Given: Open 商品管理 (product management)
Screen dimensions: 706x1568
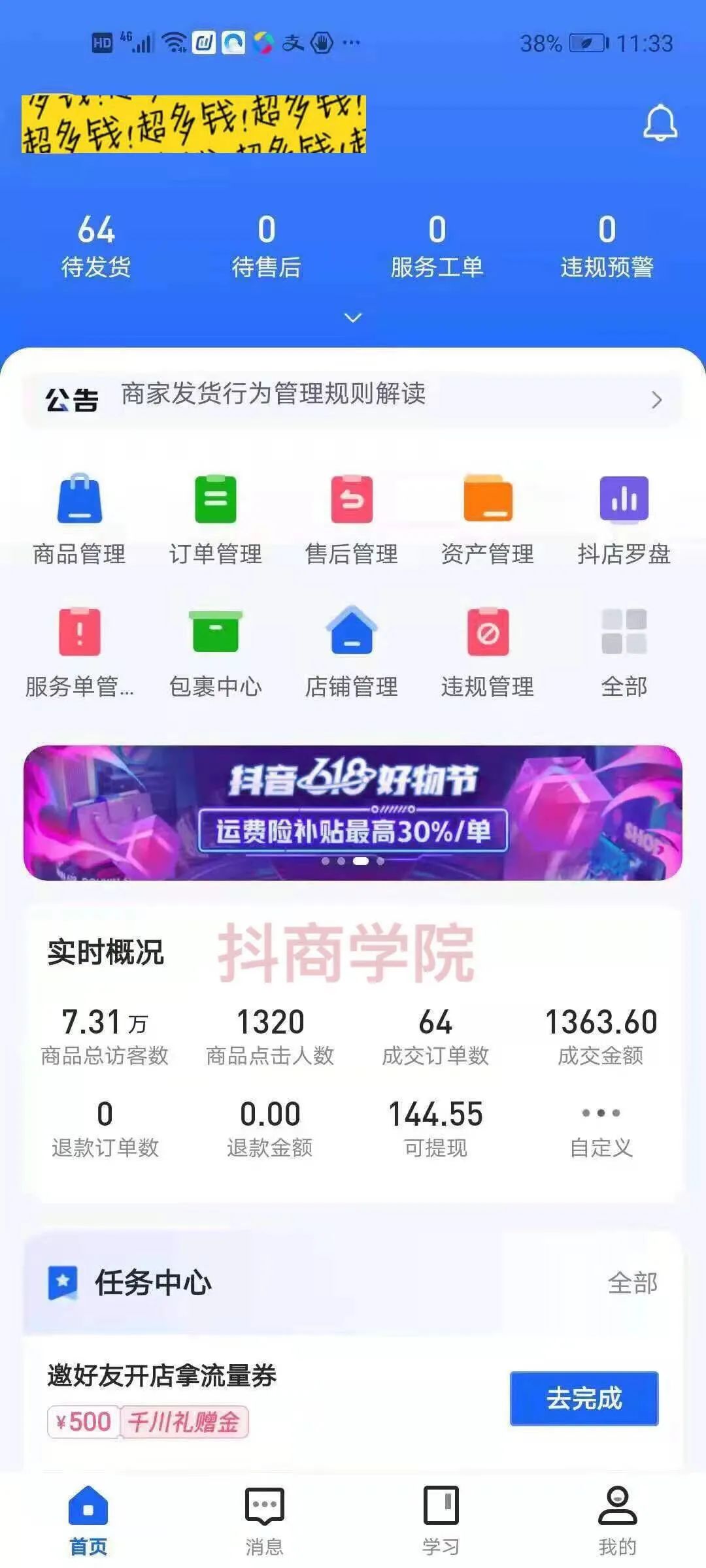Looking at the screenshot, I should point(78,516).
